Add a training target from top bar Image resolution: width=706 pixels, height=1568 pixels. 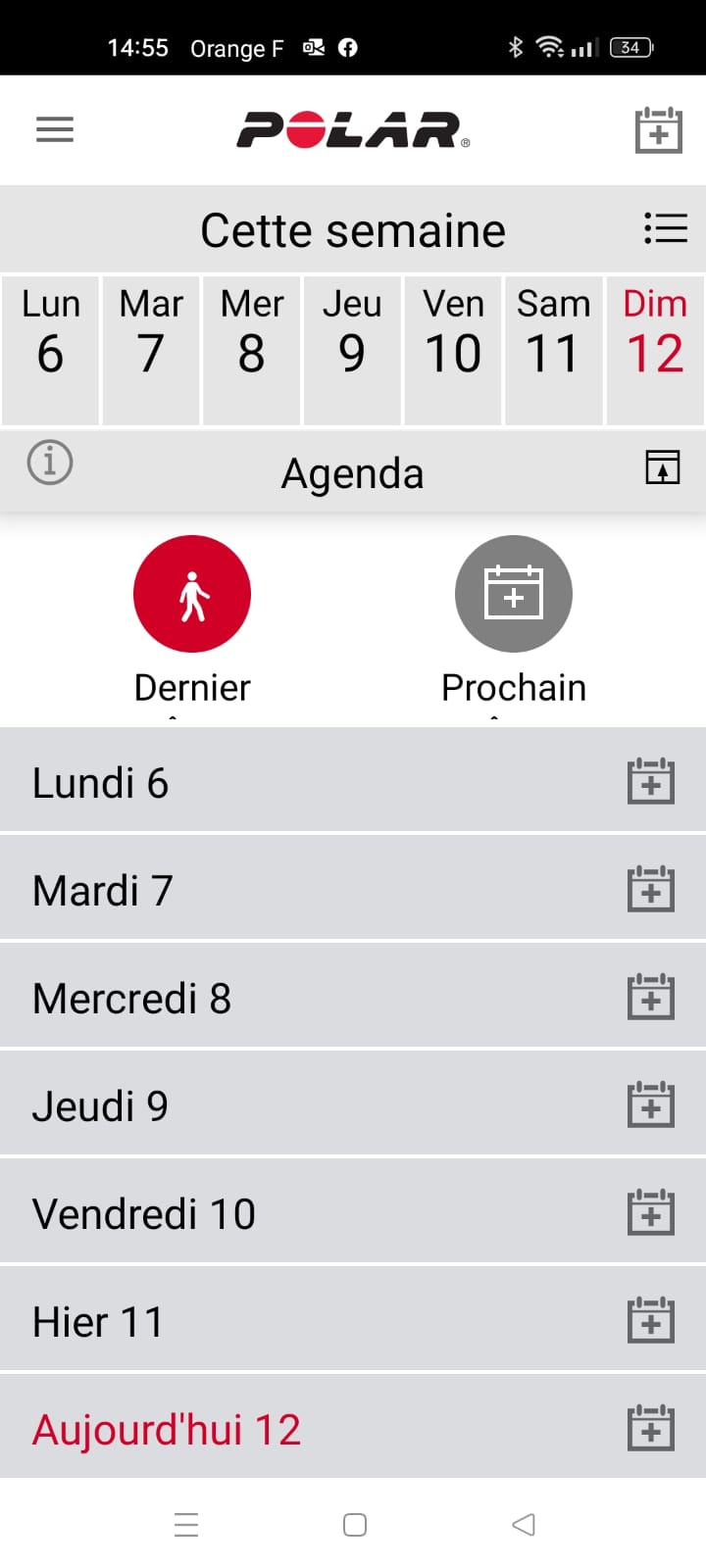coord(658,130)
